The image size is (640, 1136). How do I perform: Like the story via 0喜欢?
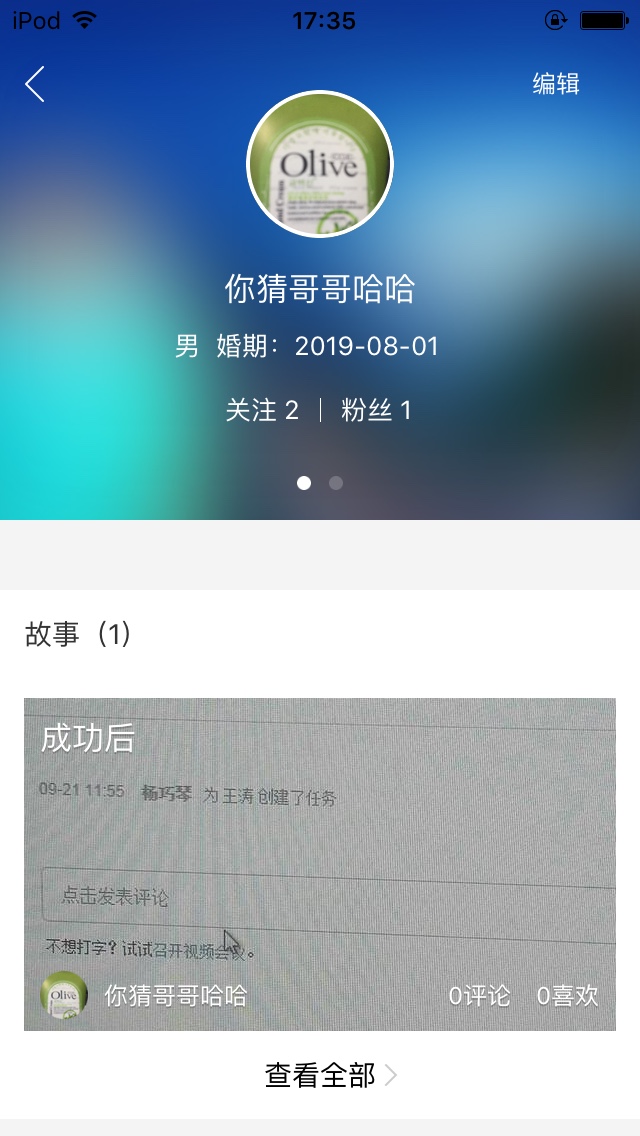coord(567,995)
